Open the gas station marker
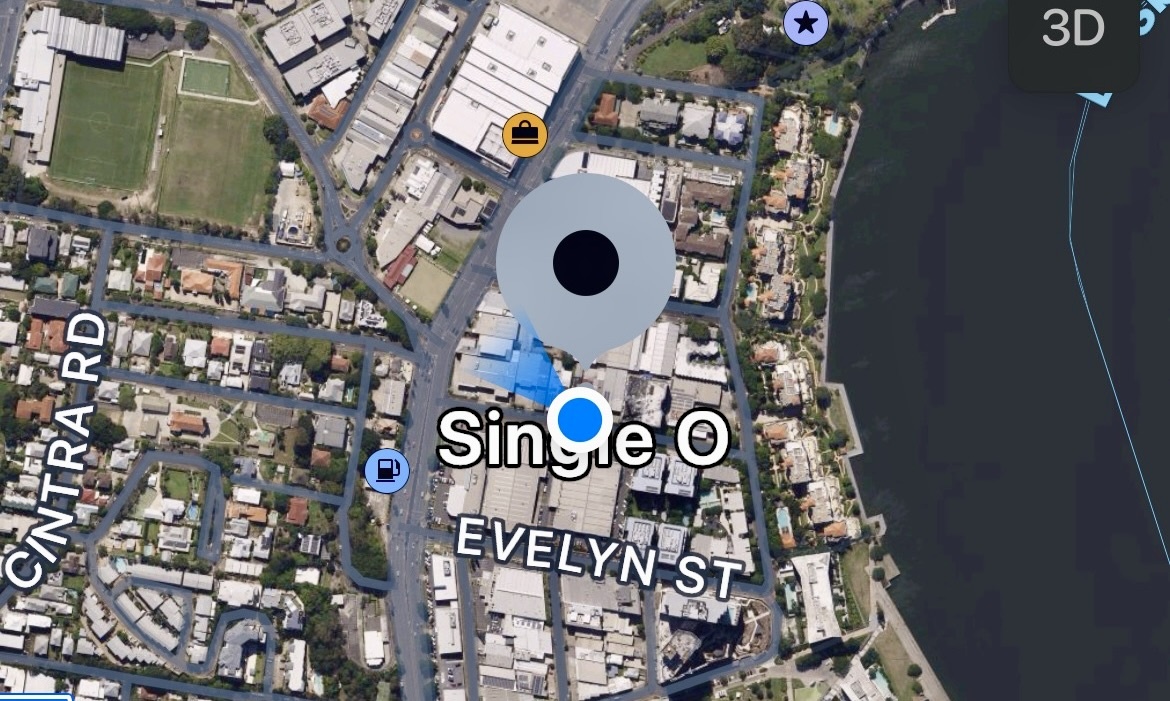This screenshot has width=1170, height=701. pyautogui.click(x=387, y=469)
